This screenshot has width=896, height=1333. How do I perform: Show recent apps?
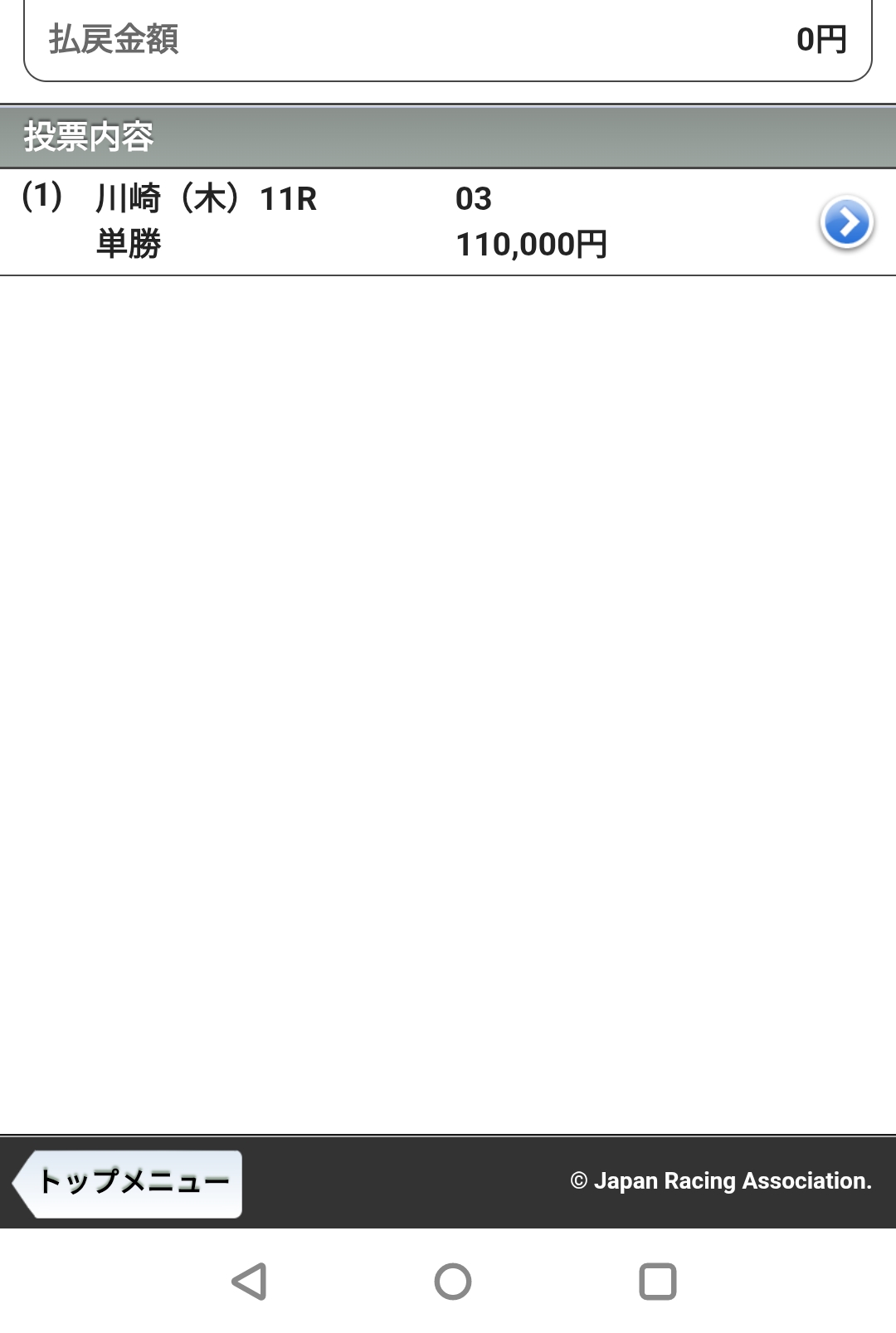(x=657, y=1282)
